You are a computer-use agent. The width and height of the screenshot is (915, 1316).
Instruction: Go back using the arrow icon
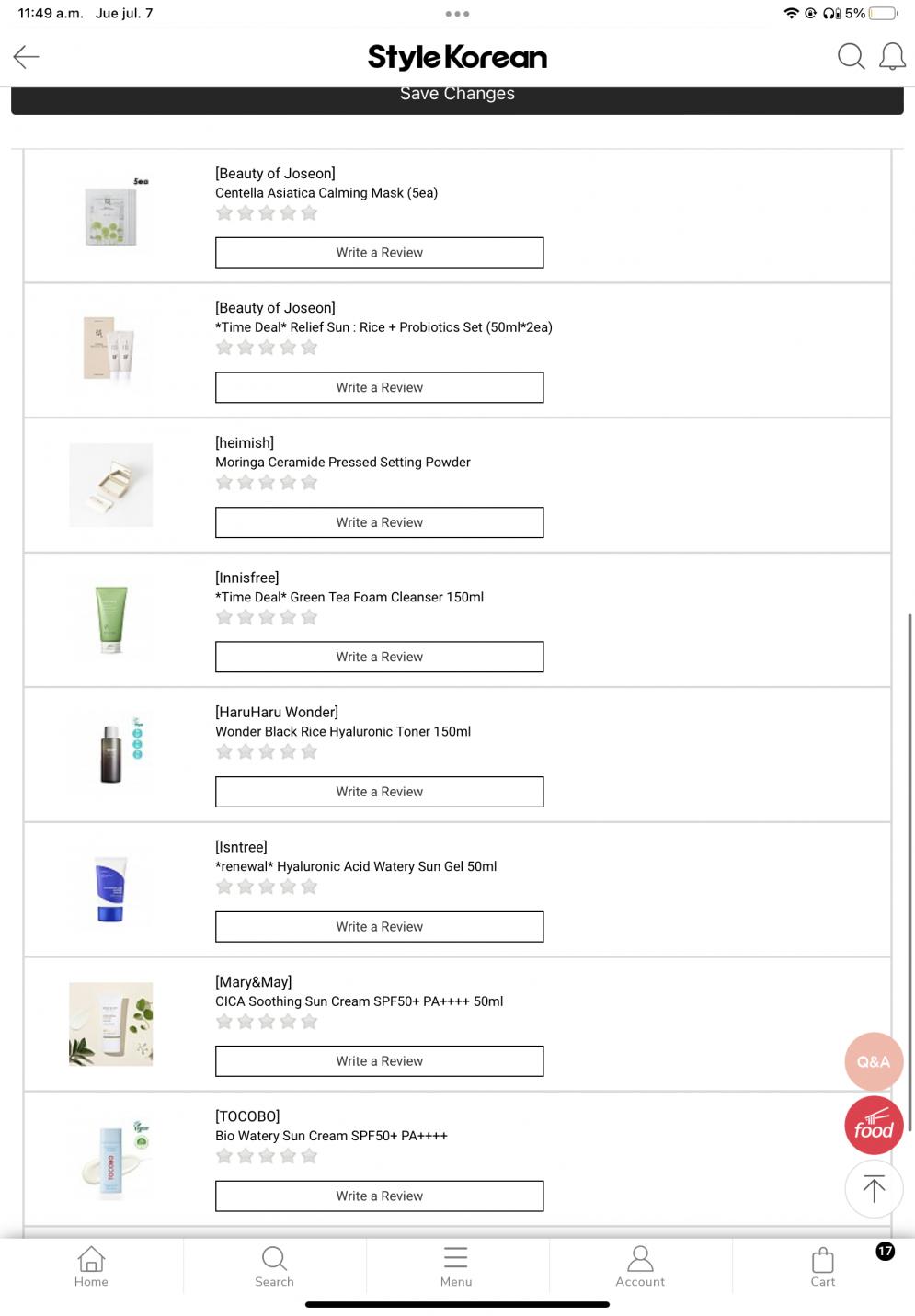coord(27,57)
